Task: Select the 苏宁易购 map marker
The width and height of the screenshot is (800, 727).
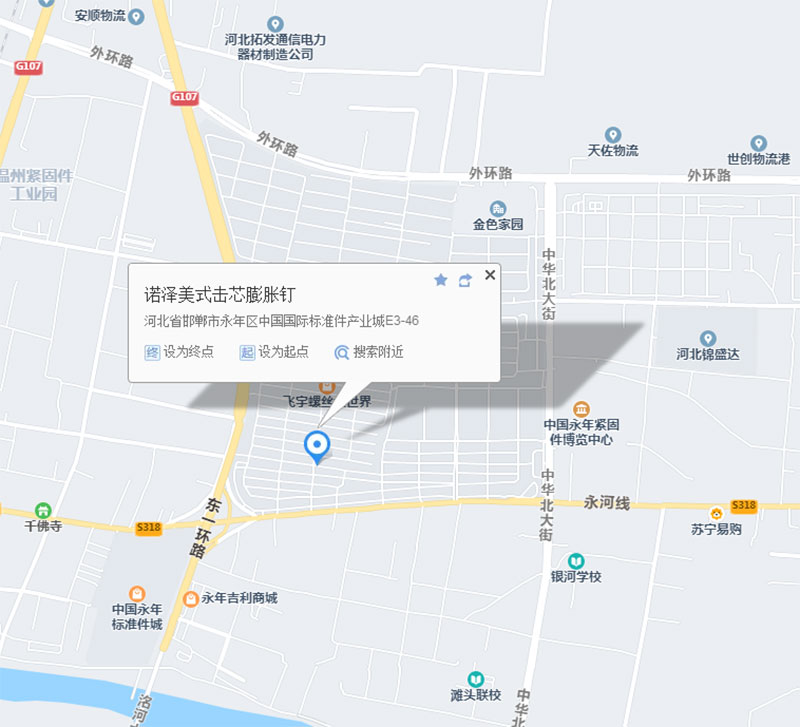Action: pos(716,513)
